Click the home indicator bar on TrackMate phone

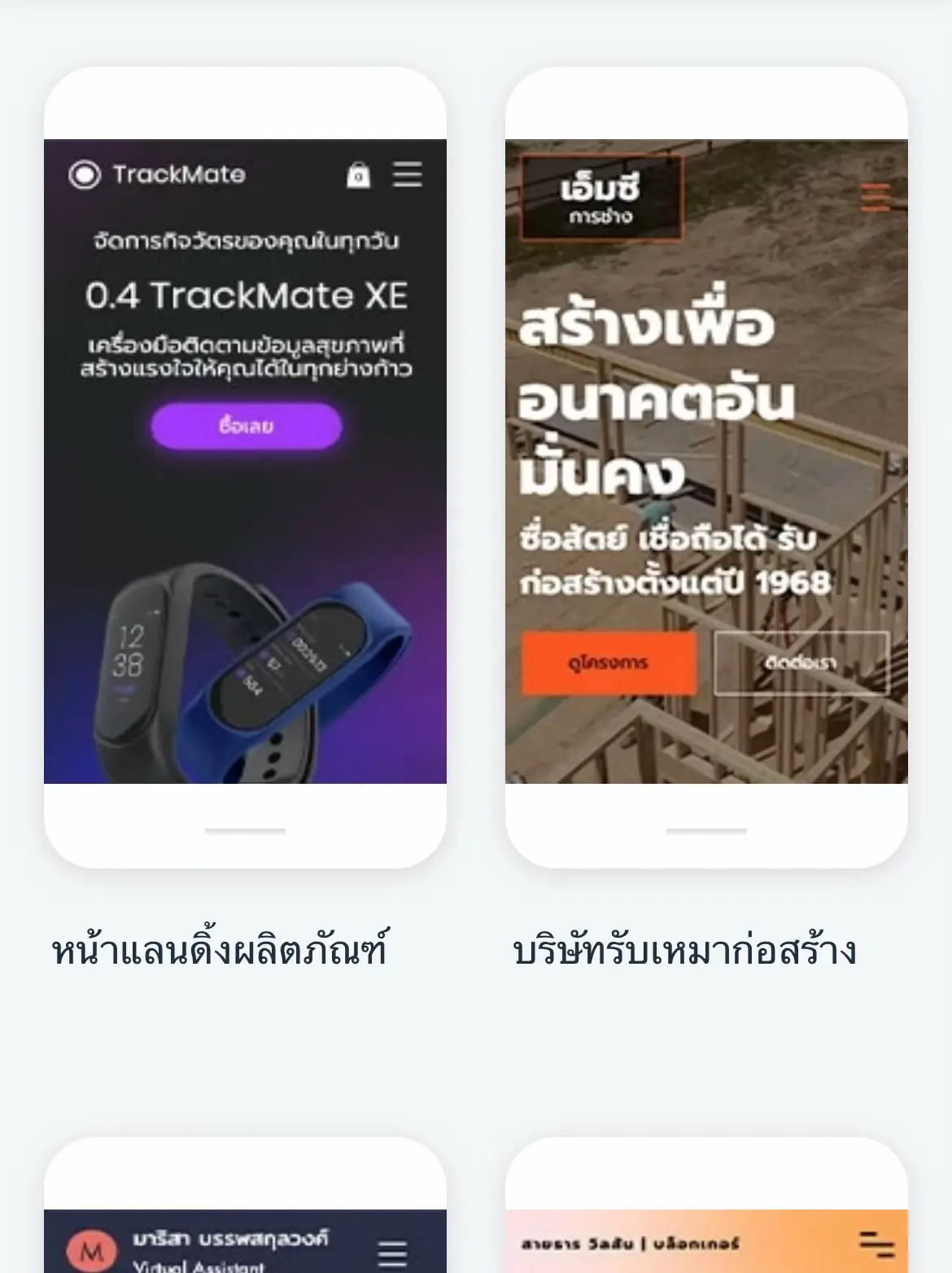click(x=247, y=831)
